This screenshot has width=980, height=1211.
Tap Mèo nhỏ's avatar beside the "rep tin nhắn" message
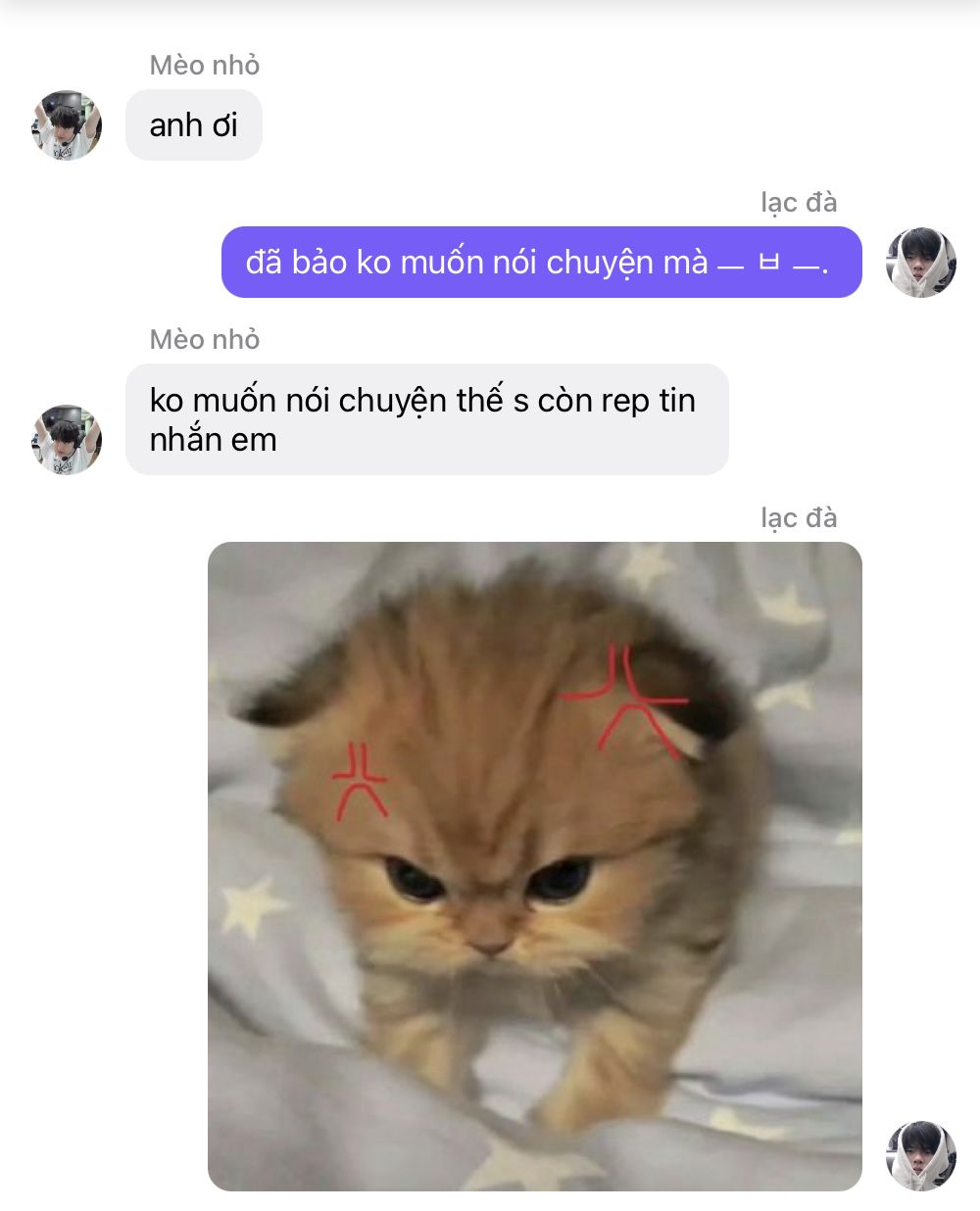coord(67,440)
